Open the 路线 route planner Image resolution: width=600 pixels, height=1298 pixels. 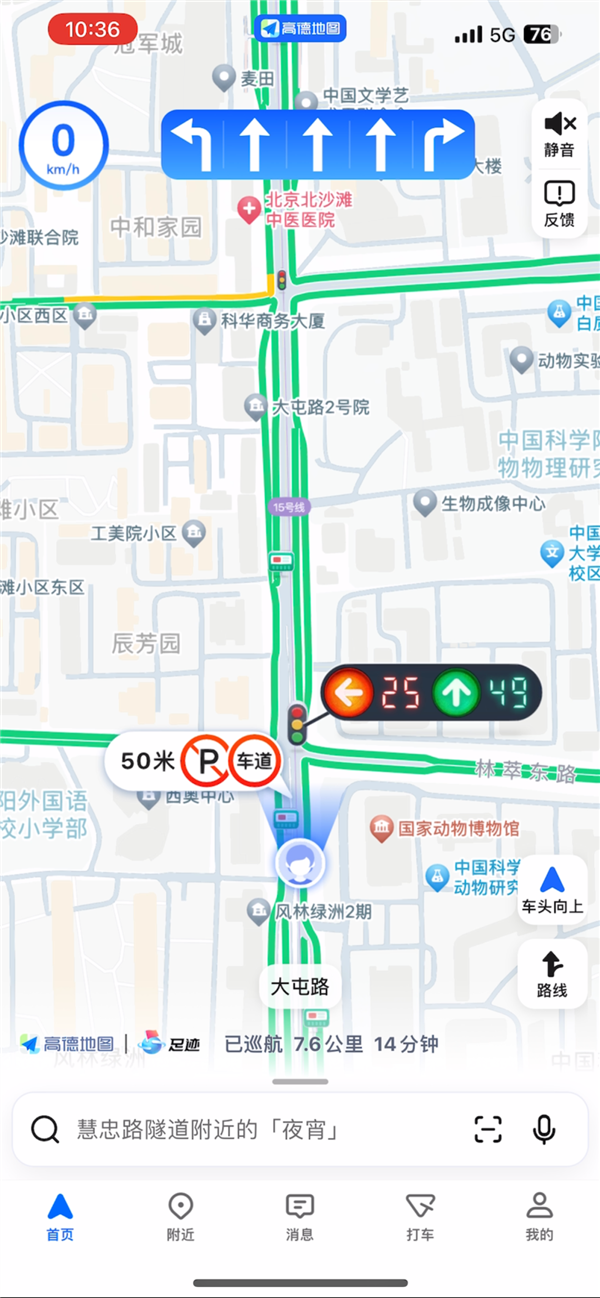(551, 974)
